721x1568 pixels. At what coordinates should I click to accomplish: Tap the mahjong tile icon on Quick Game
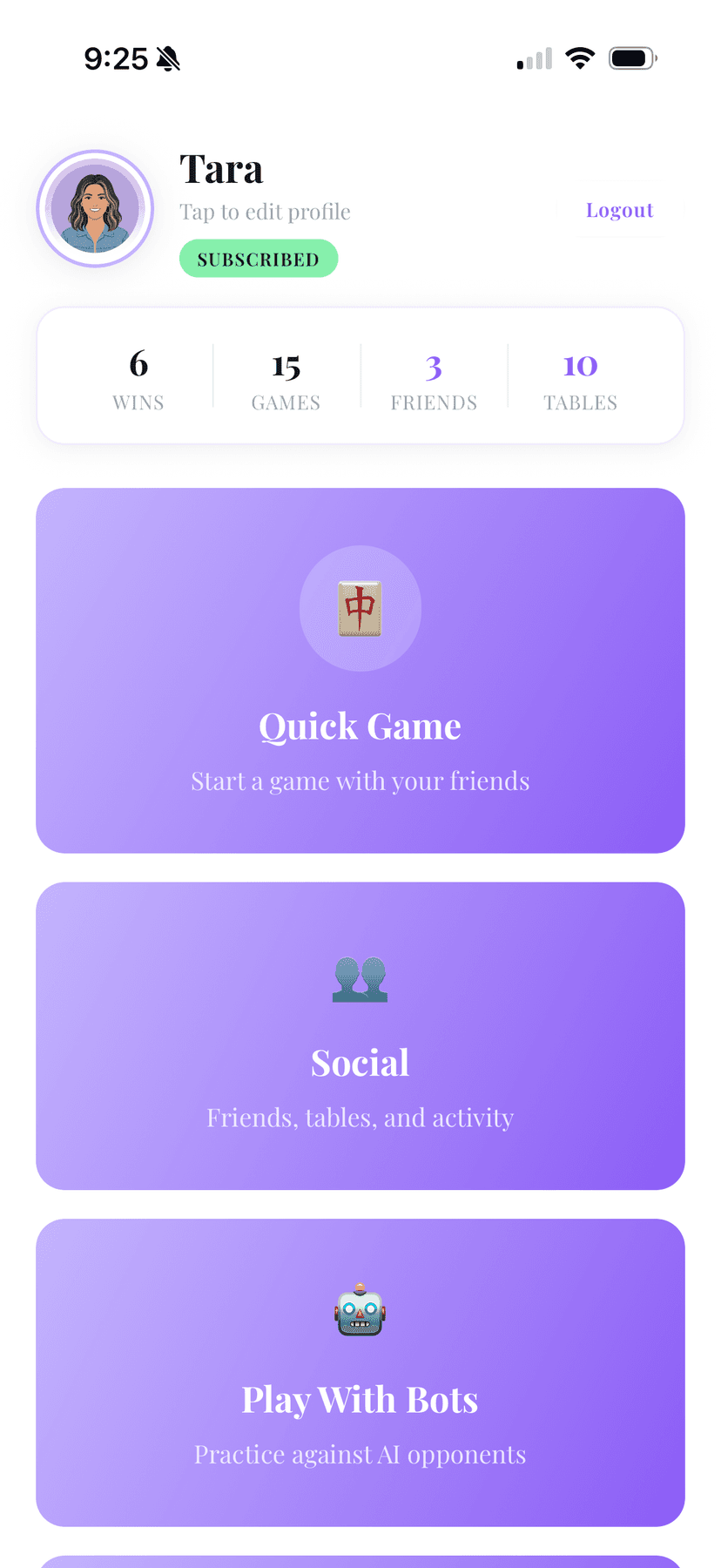(x=360, y=609)
